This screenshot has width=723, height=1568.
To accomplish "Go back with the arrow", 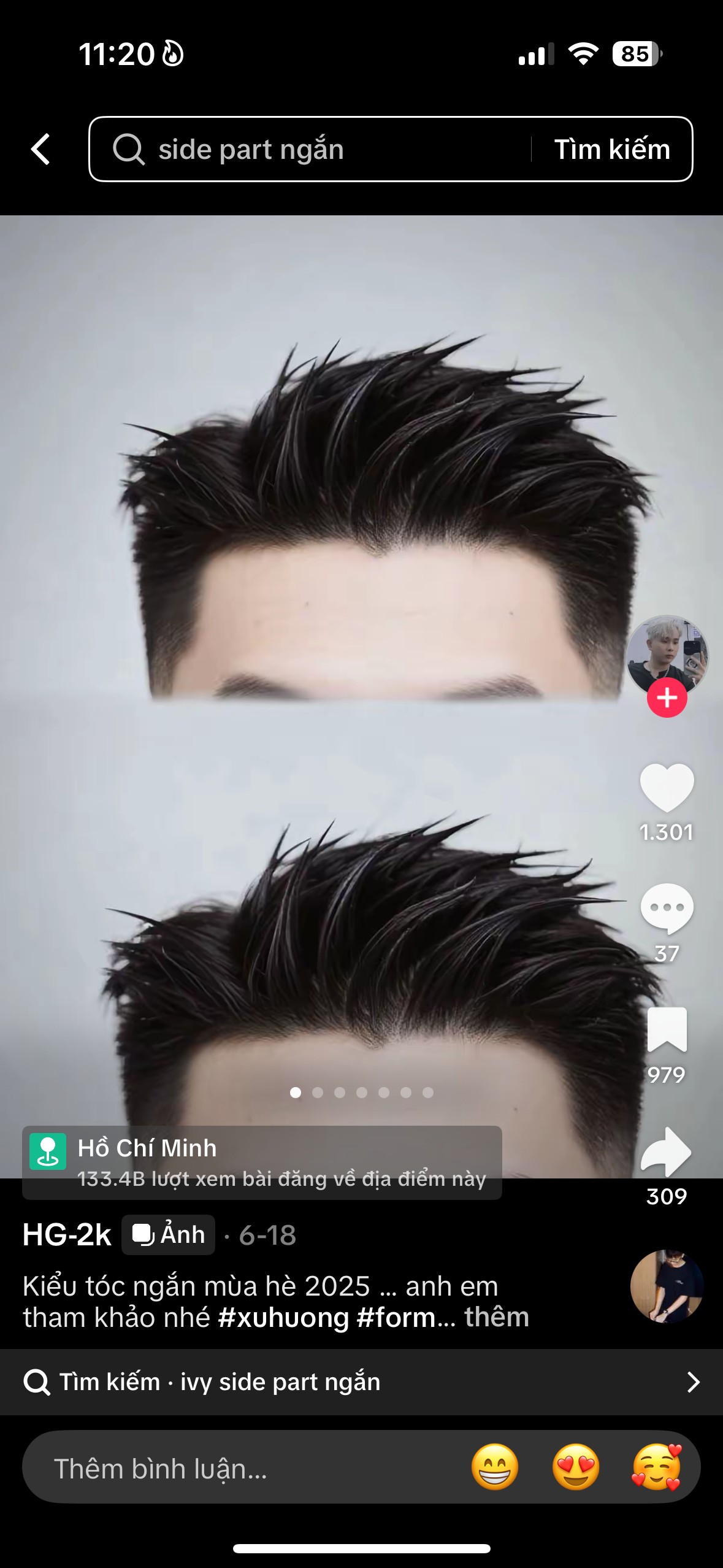I will point(40,149).
